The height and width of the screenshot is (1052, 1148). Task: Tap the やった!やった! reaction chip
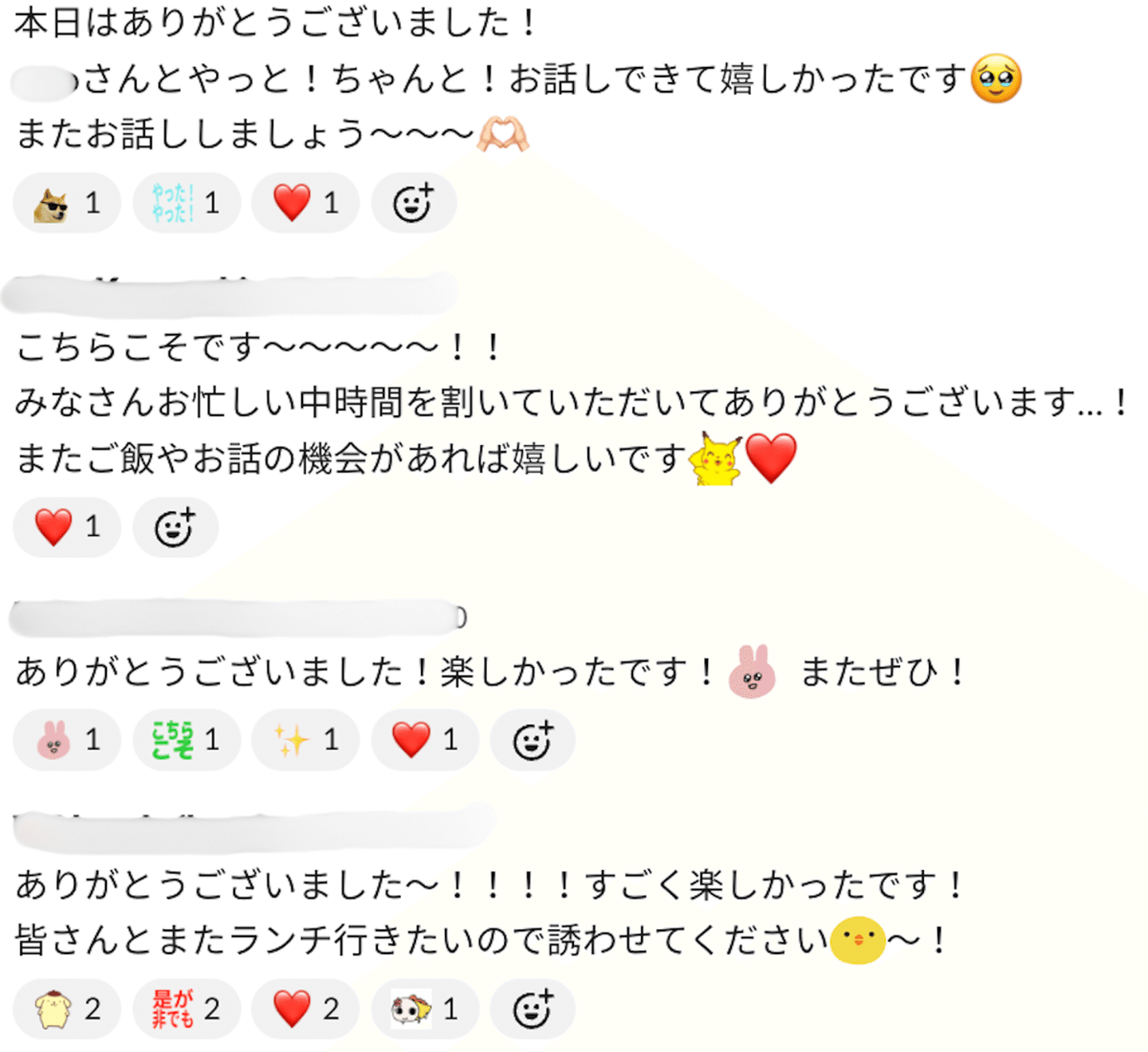(x=186, y=203)
